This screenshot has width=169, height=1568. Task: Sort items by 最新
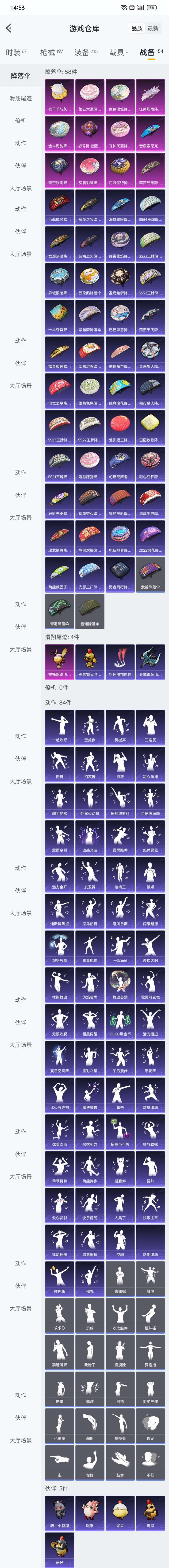(x=153, y=28)
